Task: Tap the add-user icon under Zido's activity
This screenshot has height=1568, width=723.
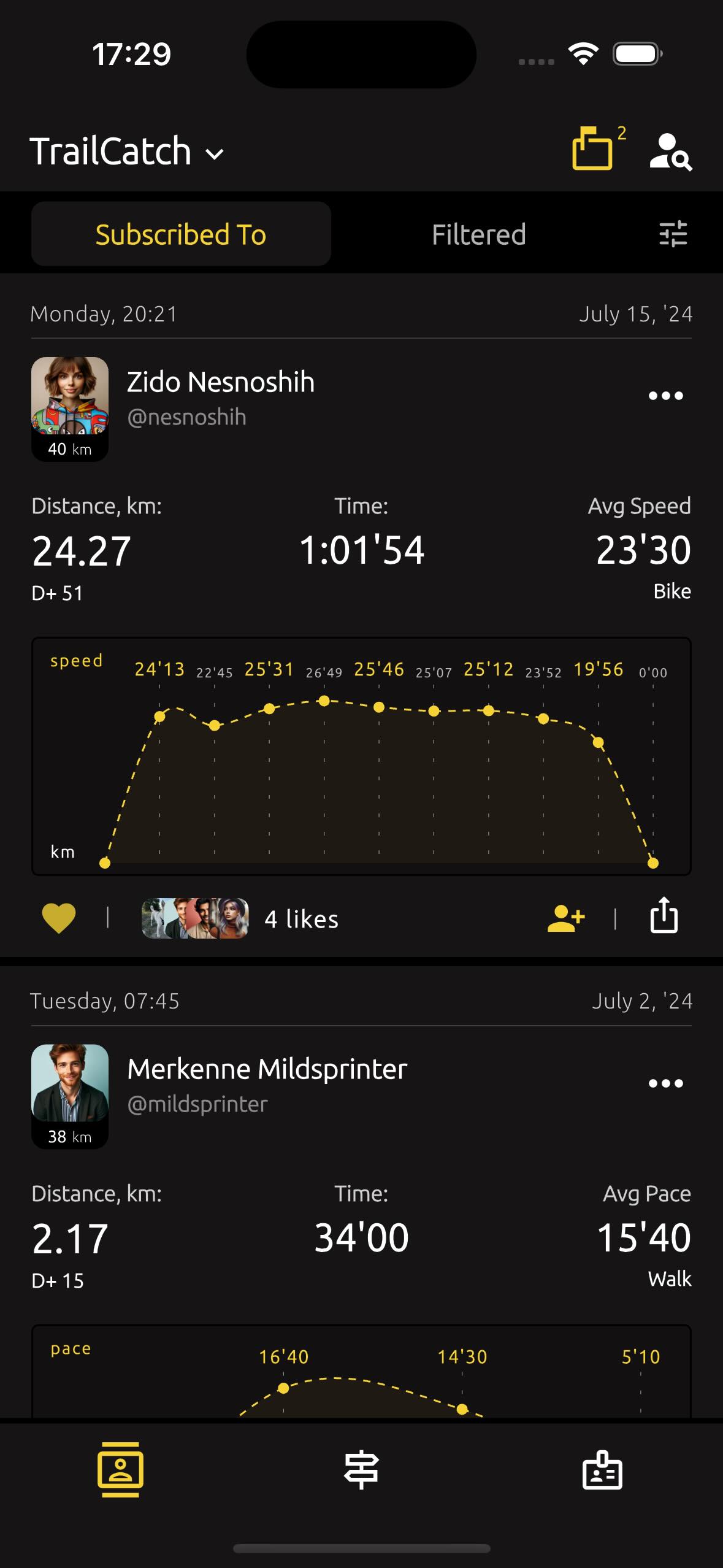Action: point(565,918)
